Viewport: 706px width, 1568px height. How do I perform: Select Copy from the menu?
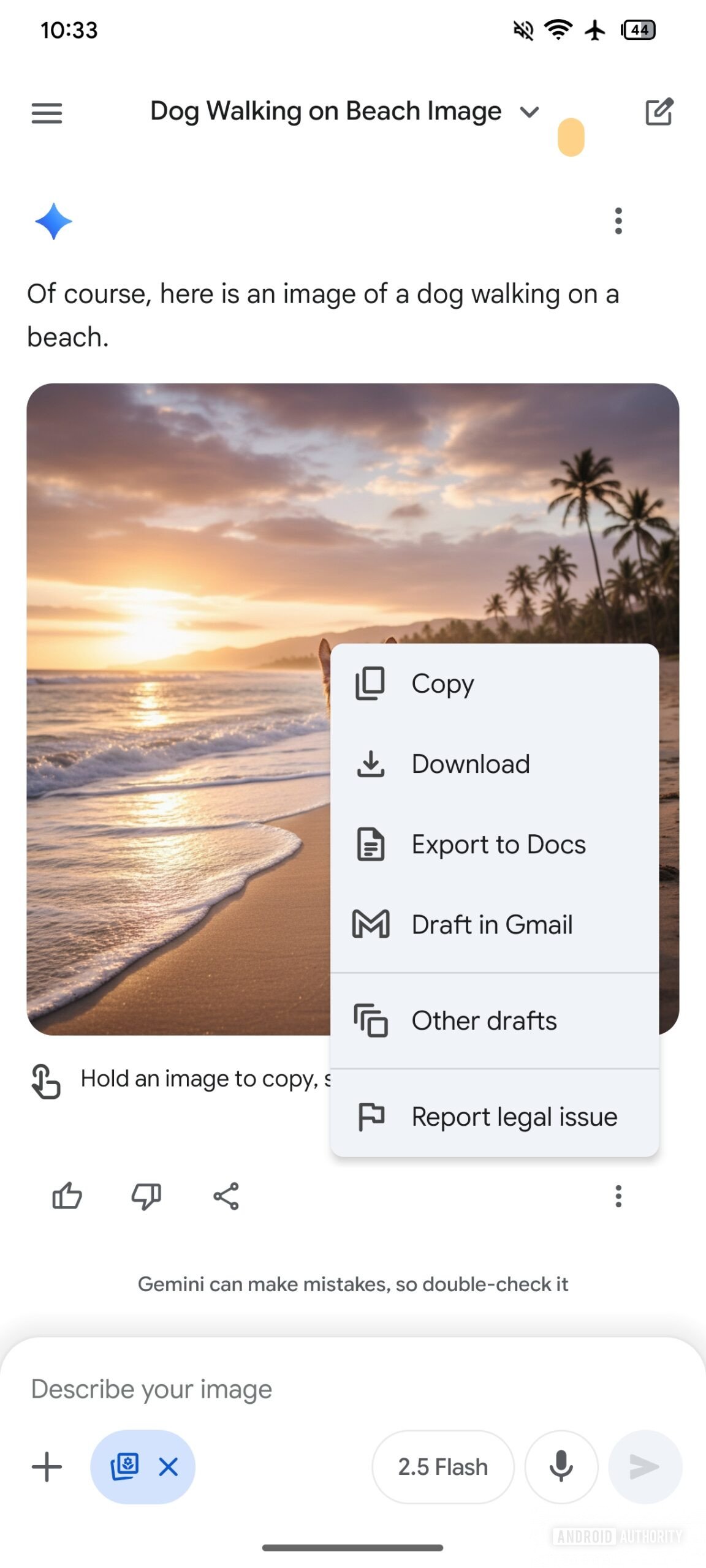pyautogui.click(x=441, y=684)
